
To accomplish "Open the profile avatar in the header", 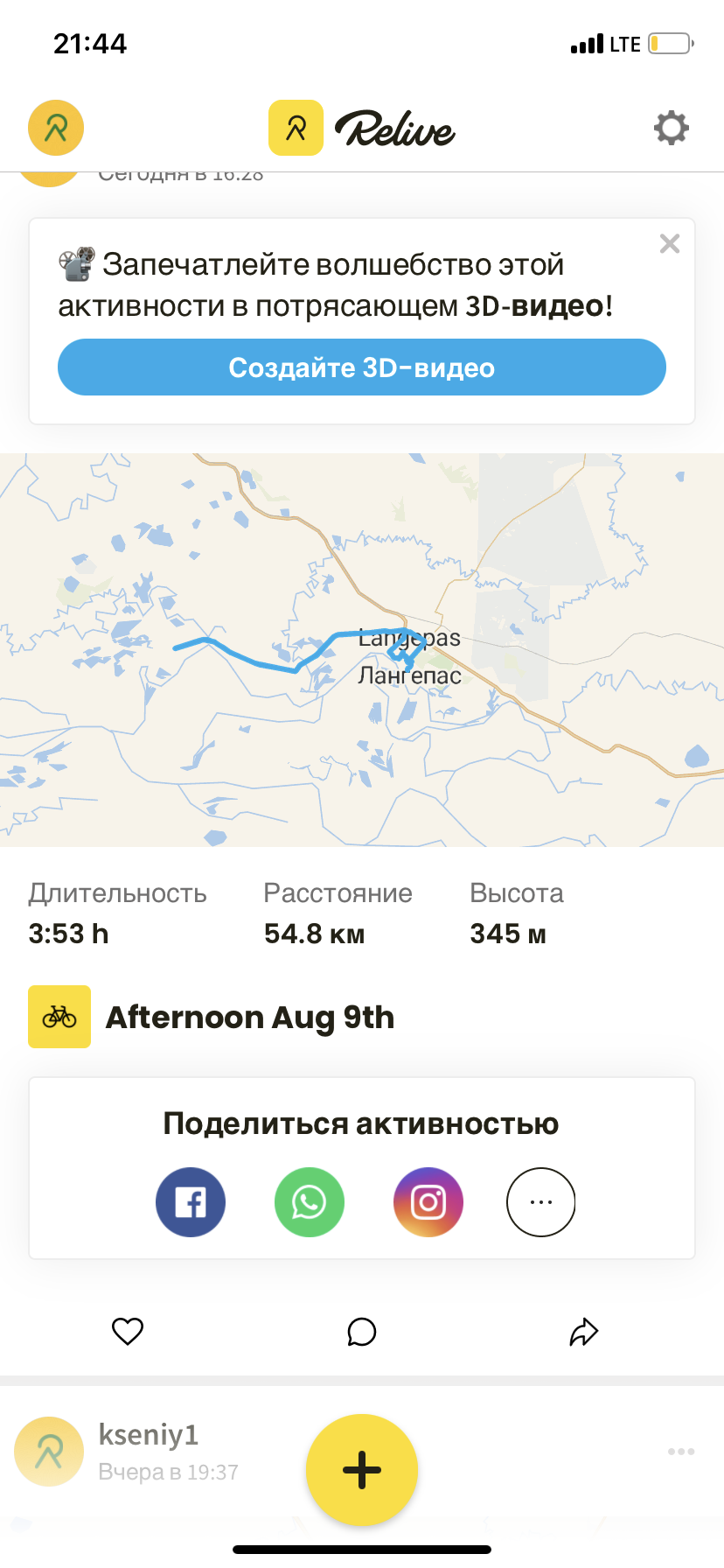I will click(56, 128).
